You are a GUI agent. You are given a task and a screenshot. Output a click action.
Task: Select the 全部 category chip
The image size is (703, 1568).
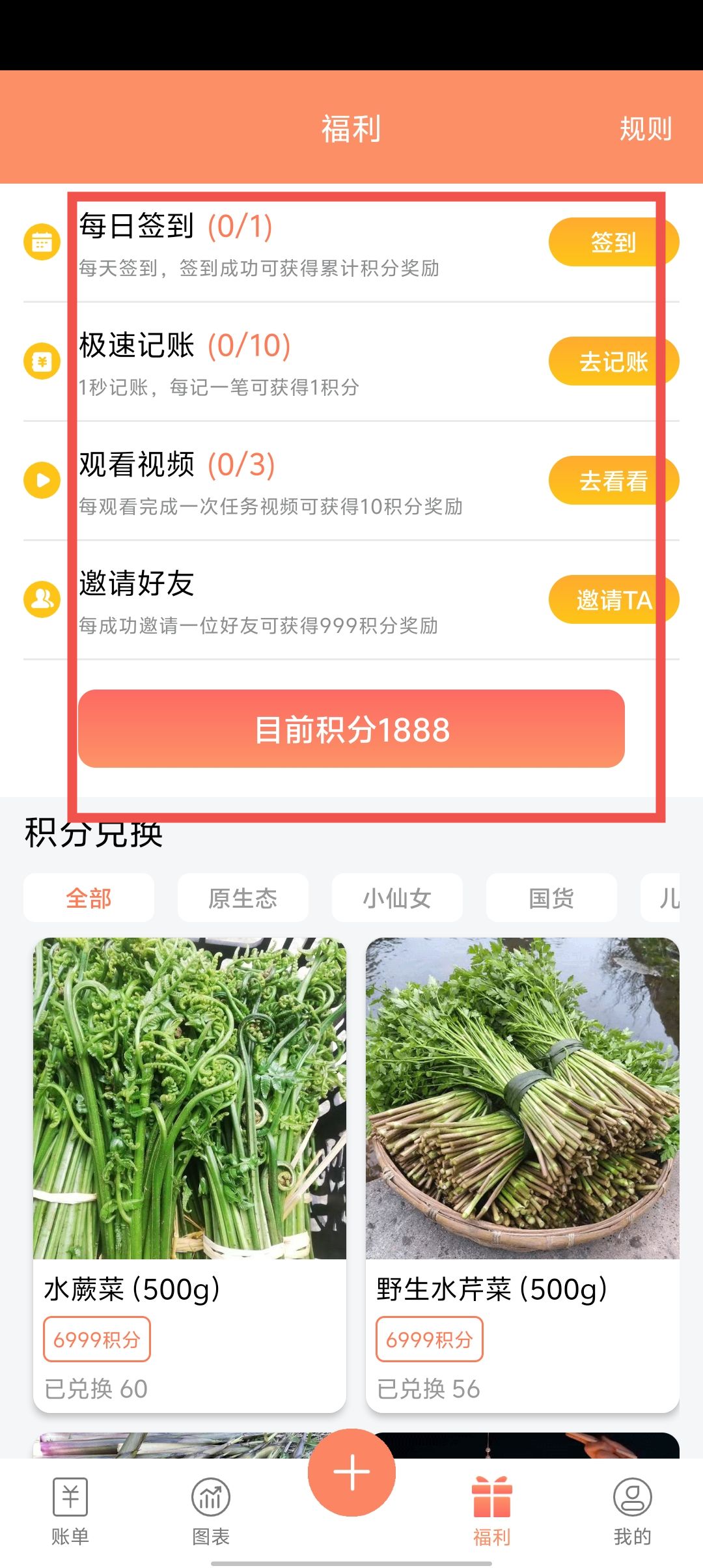[89, 898]
